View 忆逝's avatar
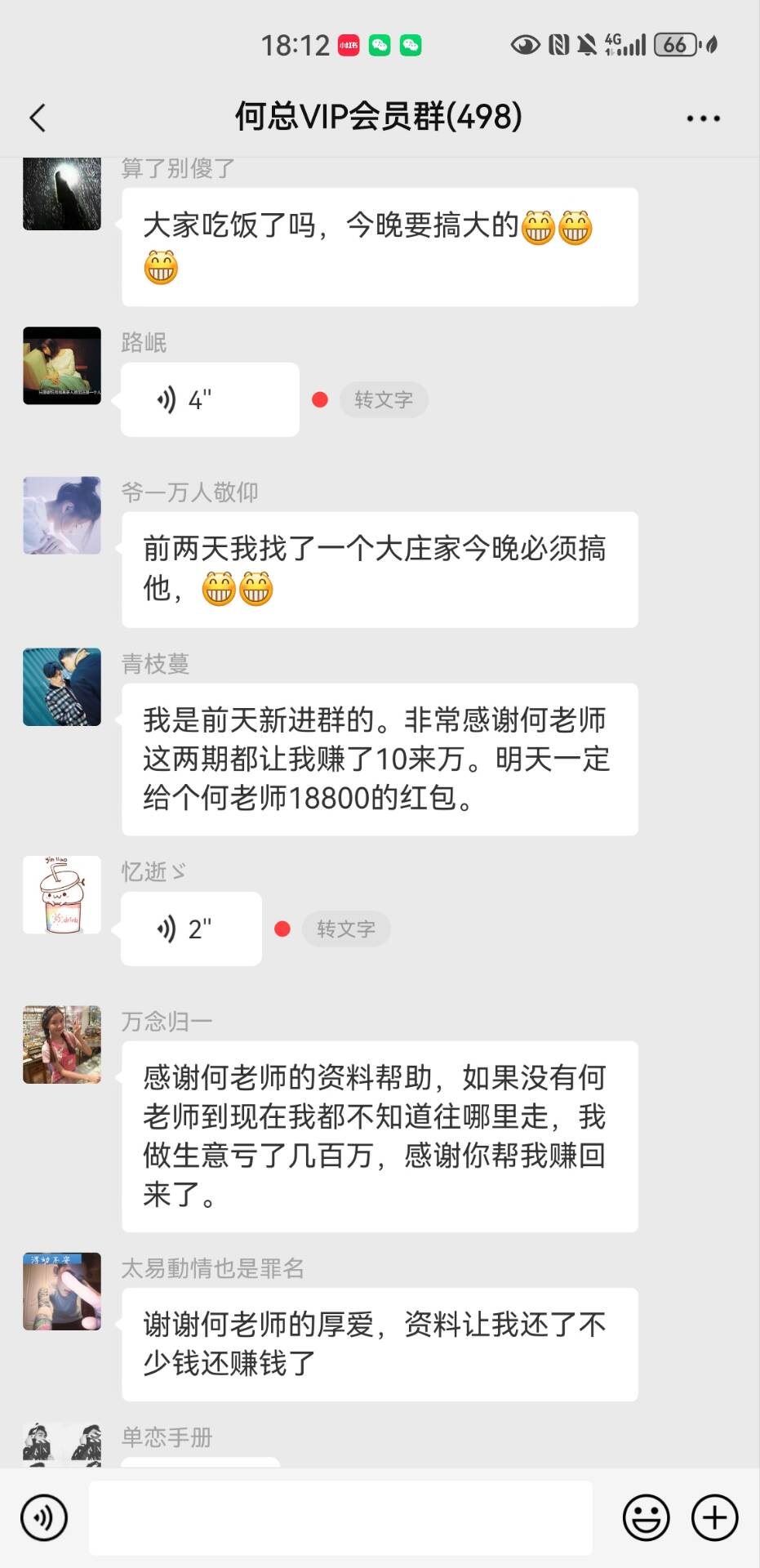The image size is (760, 1568). [62, 895]
